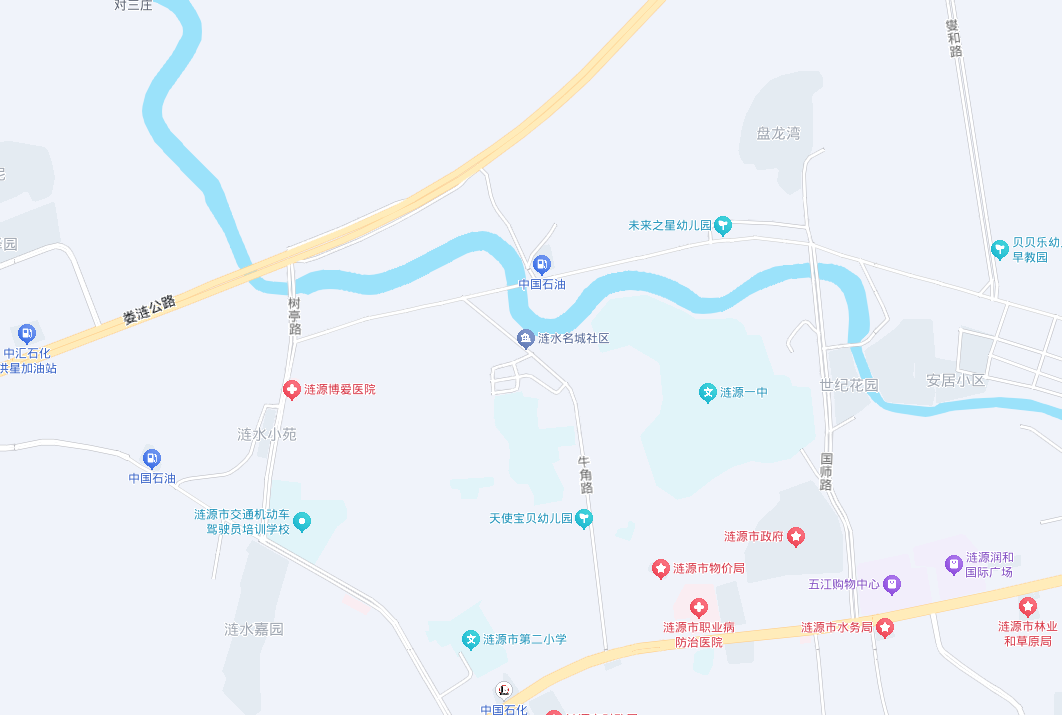Select the 中国石油 marker near 涟水小苑
The width and height of the screenshot is (1062, 715).
click(152, 459)
